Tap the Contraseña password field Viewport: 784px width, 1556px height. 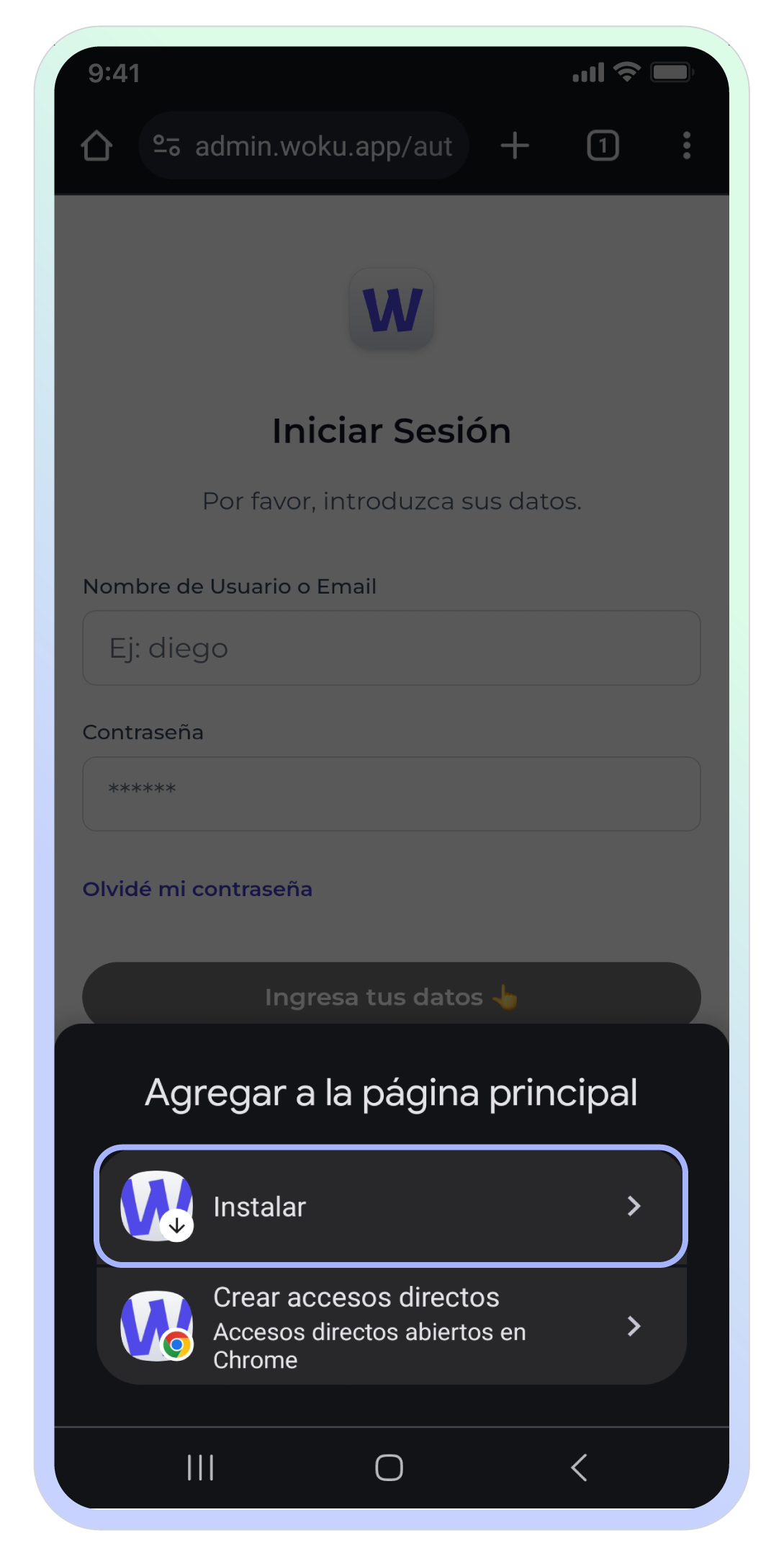click(392, 792)
